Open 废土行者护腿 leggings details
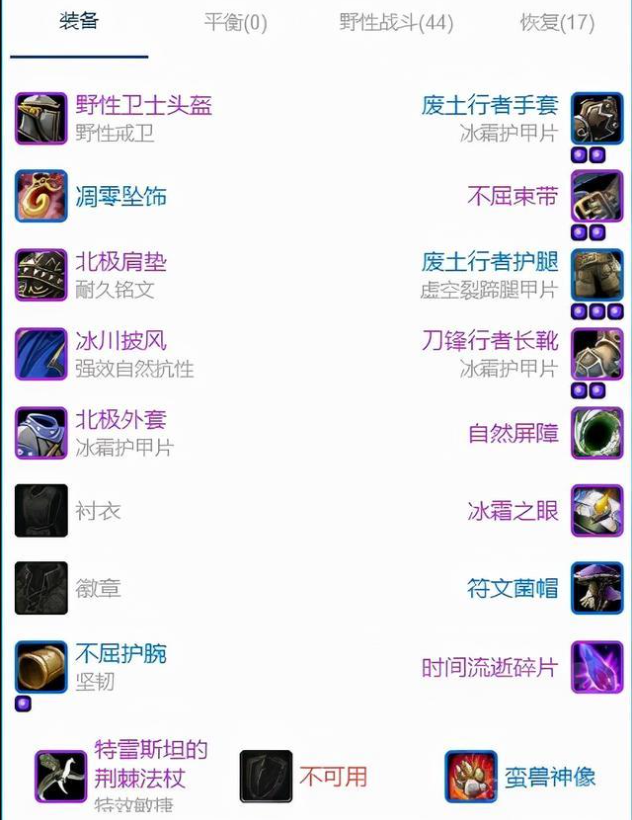 (x=489, y=262)
